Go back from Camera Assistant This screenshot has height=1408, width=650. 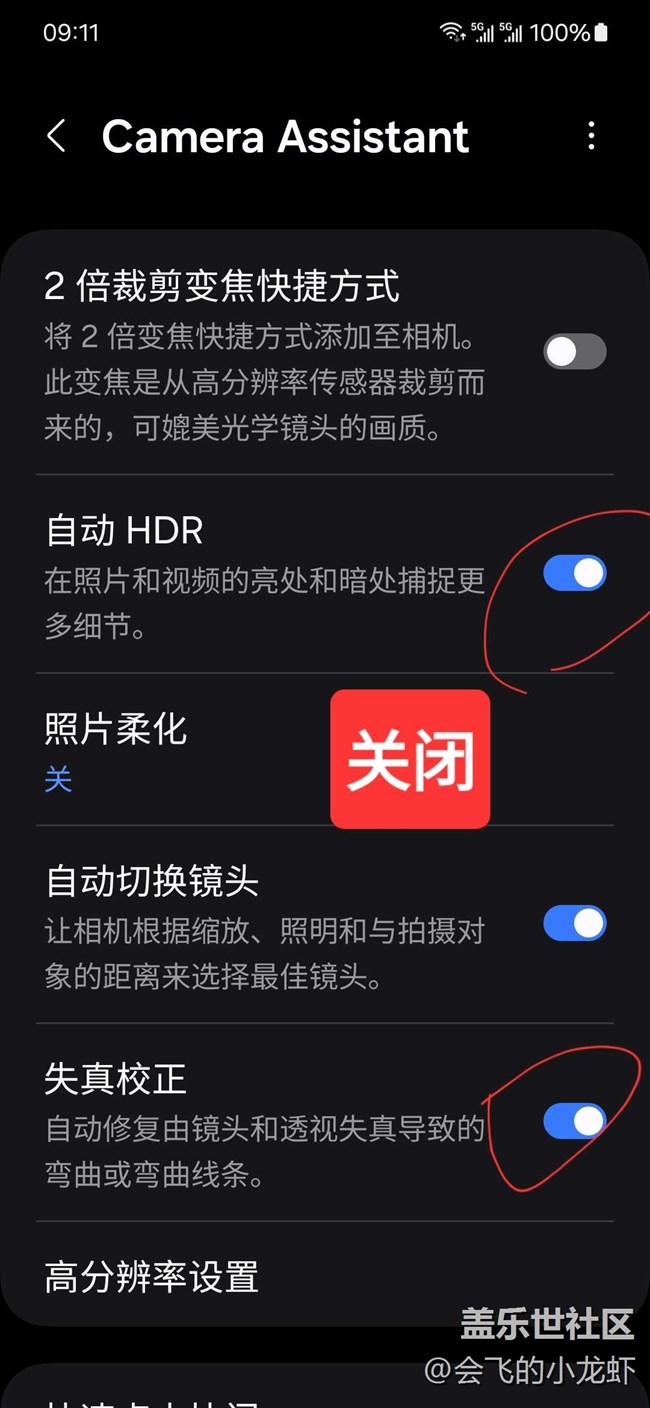(57, 136)
